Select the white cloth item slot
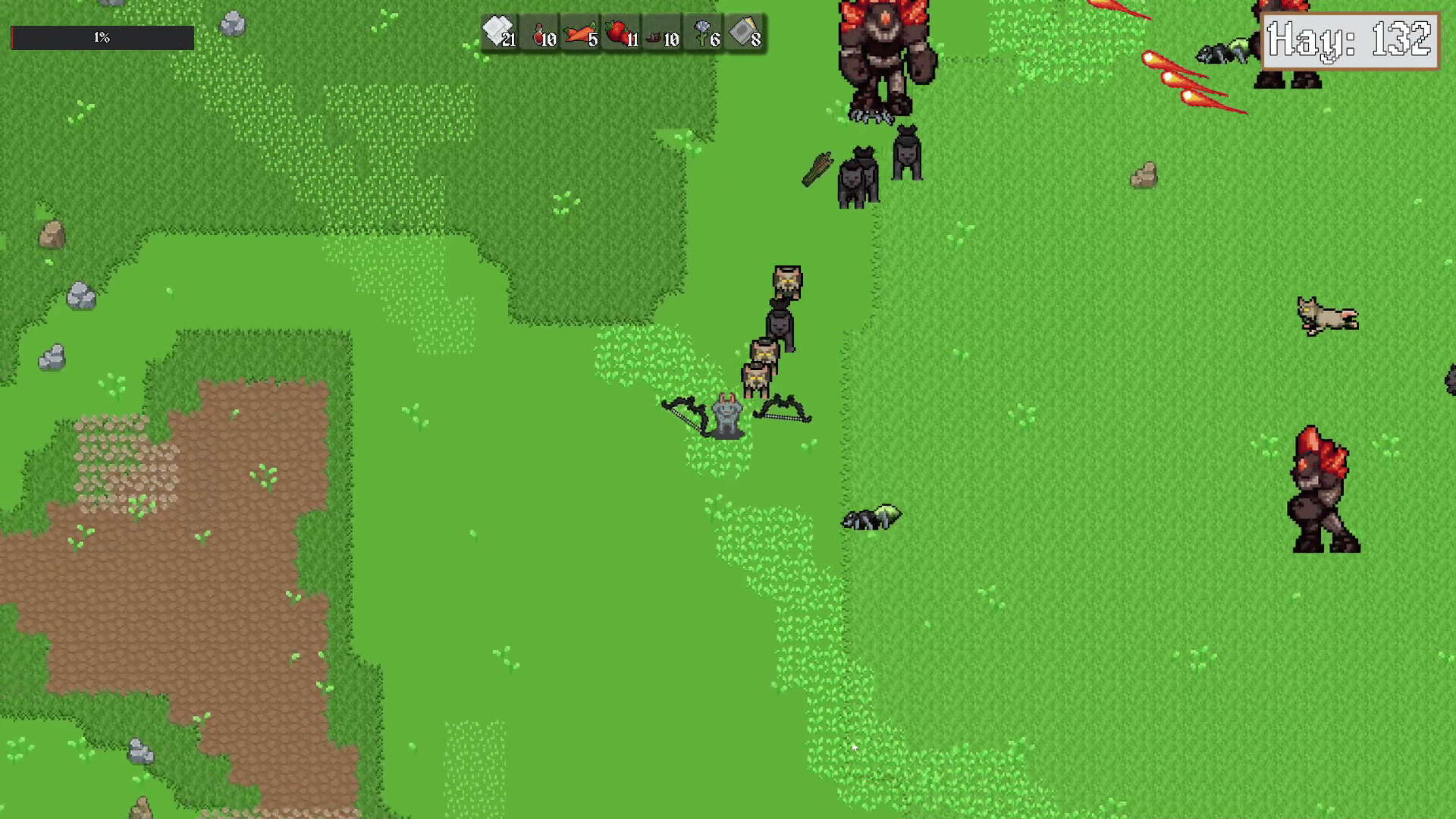The image size is (1456, 819). click(x=500, y=34)
